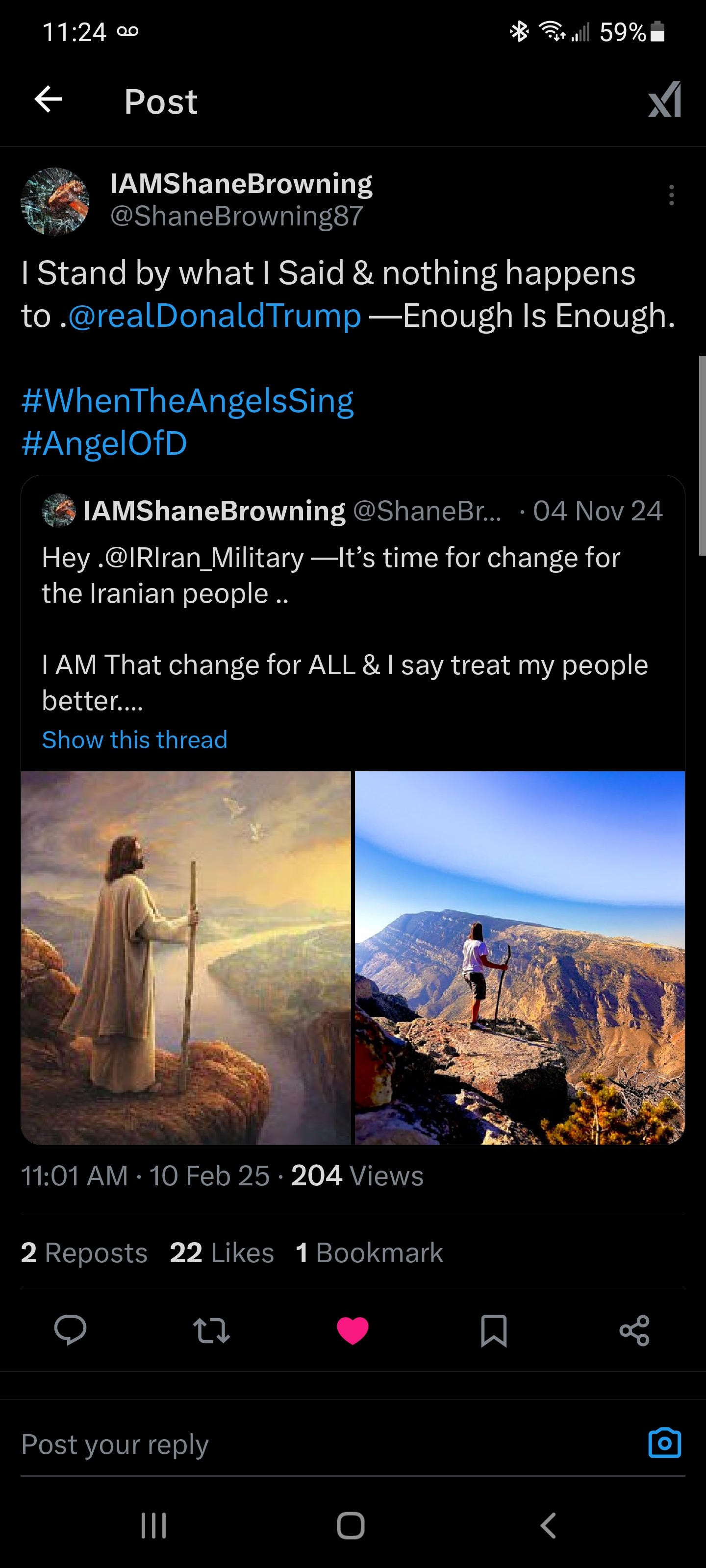
Task: Open the #AngelOfD hashtag
Action: [104, 443]
